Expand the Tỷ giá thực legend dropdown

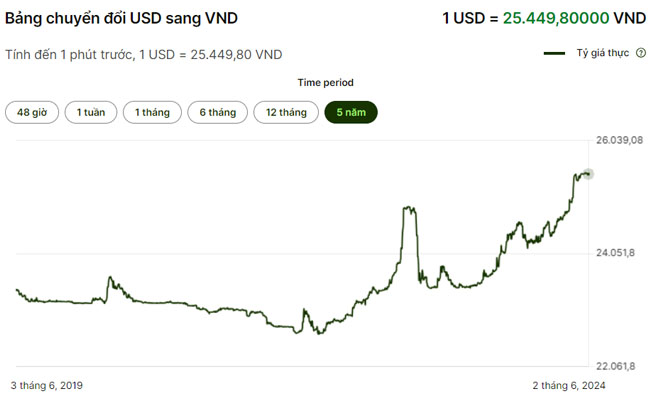coord(640,54)
